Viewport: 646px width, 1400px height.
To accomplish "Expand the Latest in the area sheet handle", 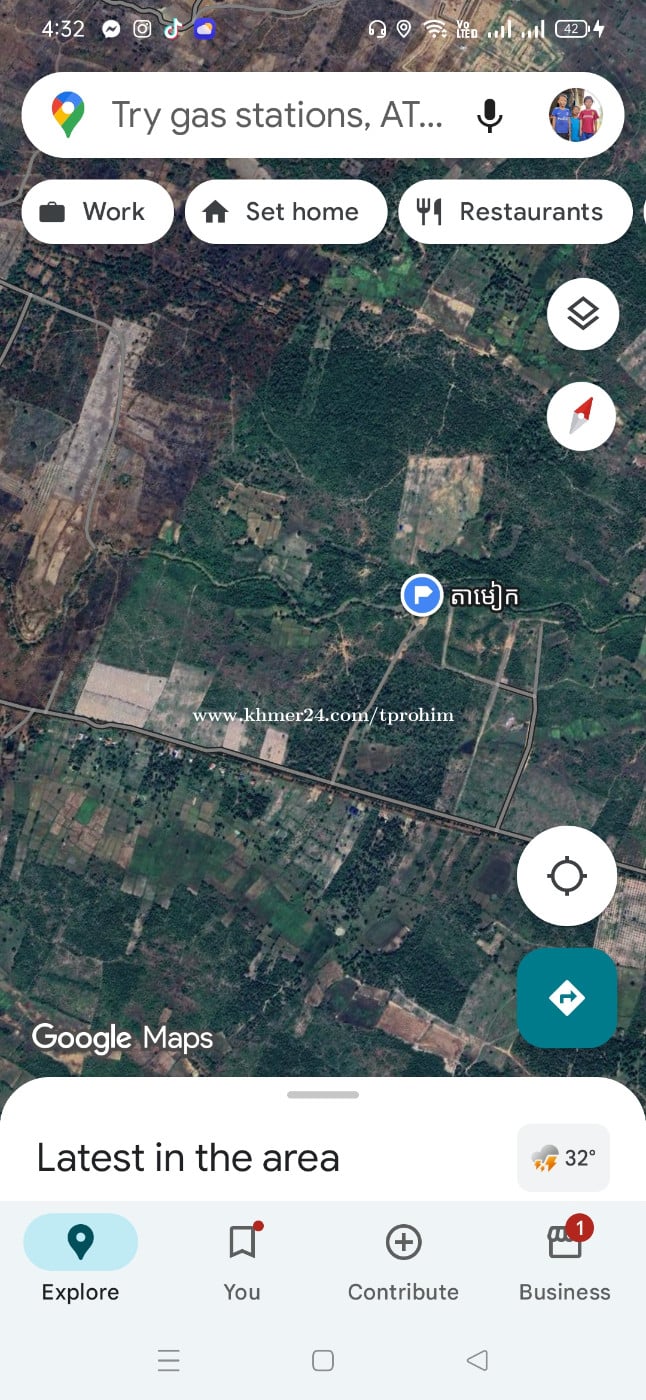I will point(323,1095).
